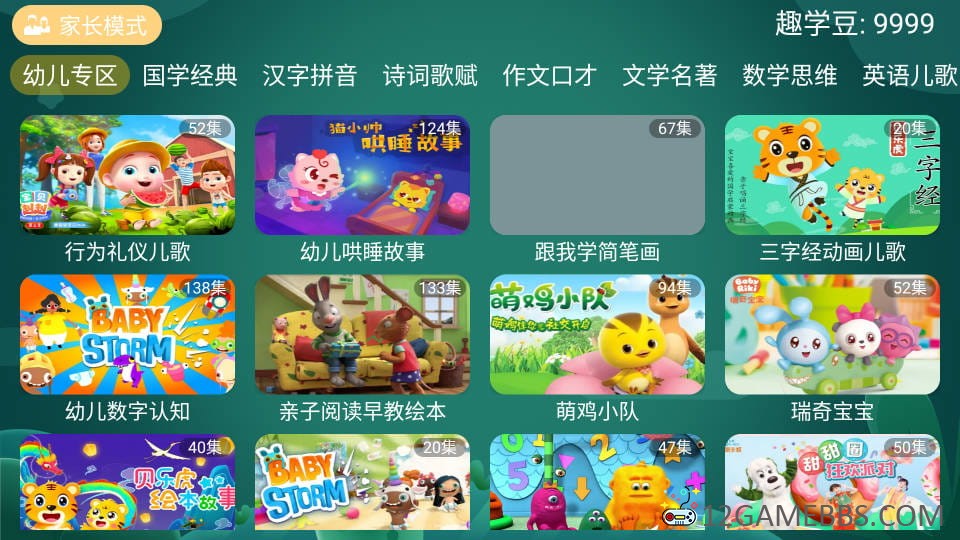Open the 行为礼仪儿歌 series
The width and height of the screenshot is (960, 540).
click(127, 176)
